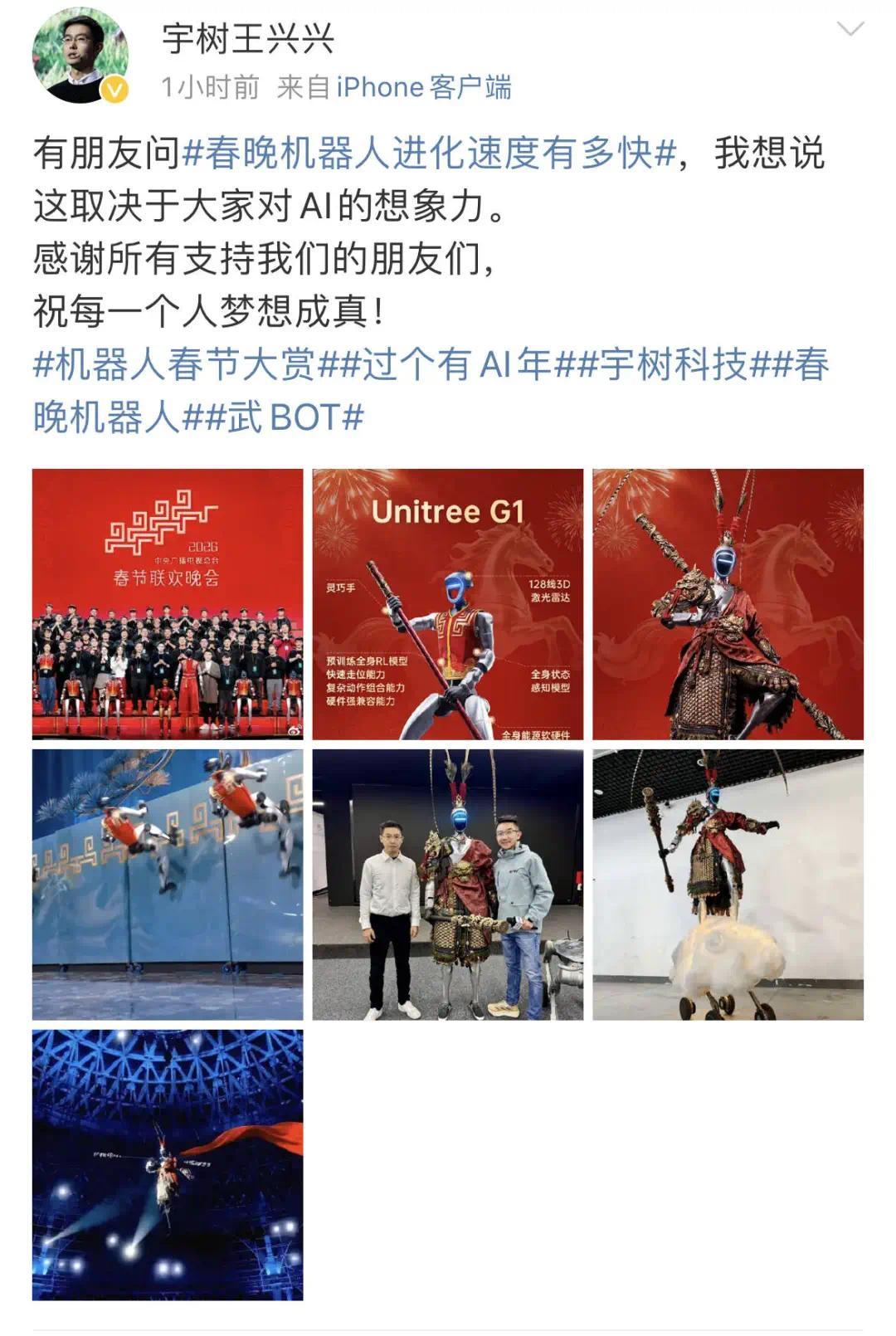This screenshot has height=1336, width=896.
Task: Open hashtag #春晚机器人进化速度有多快#
Action: click(x=429, y=154)
